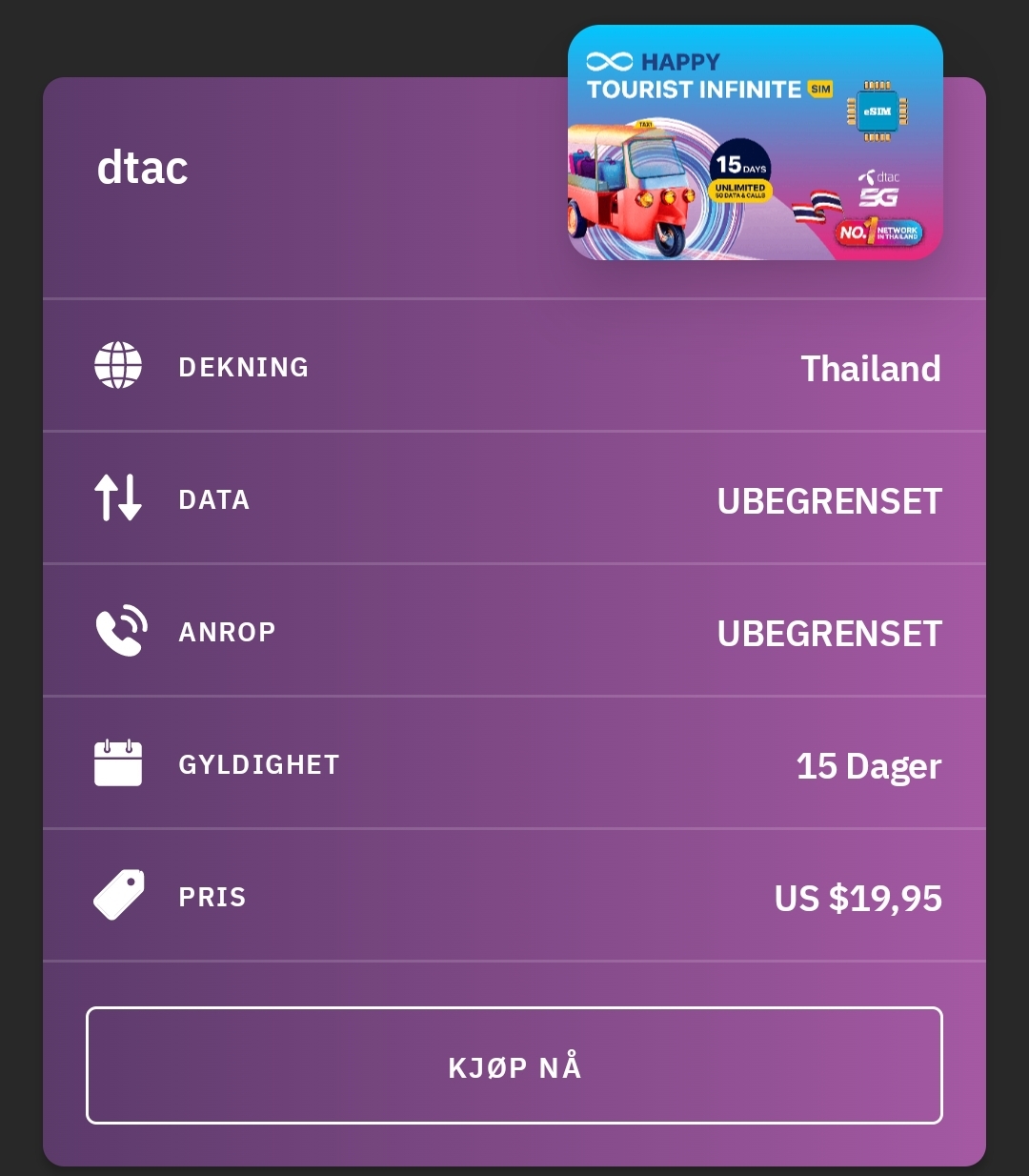
Task: Tap the KJØP NÅ button
Action: coord(514,1065)
